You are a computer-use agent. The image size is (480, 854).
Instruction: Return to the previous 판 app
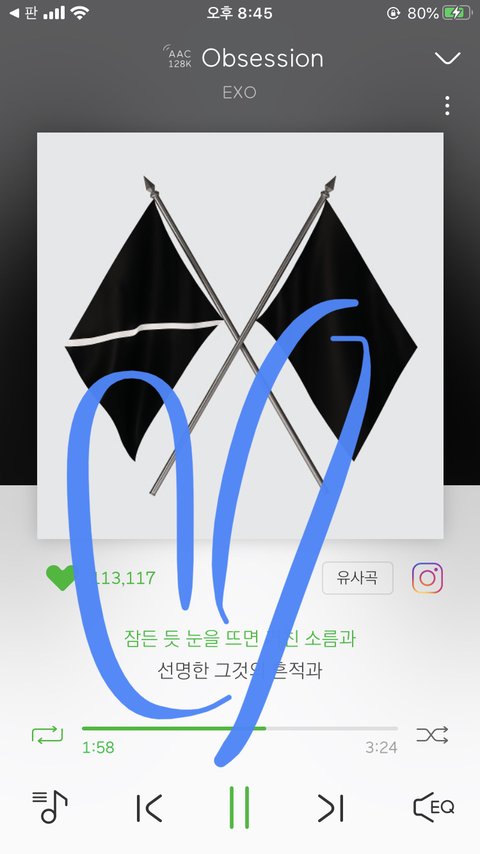pos(23,13)
